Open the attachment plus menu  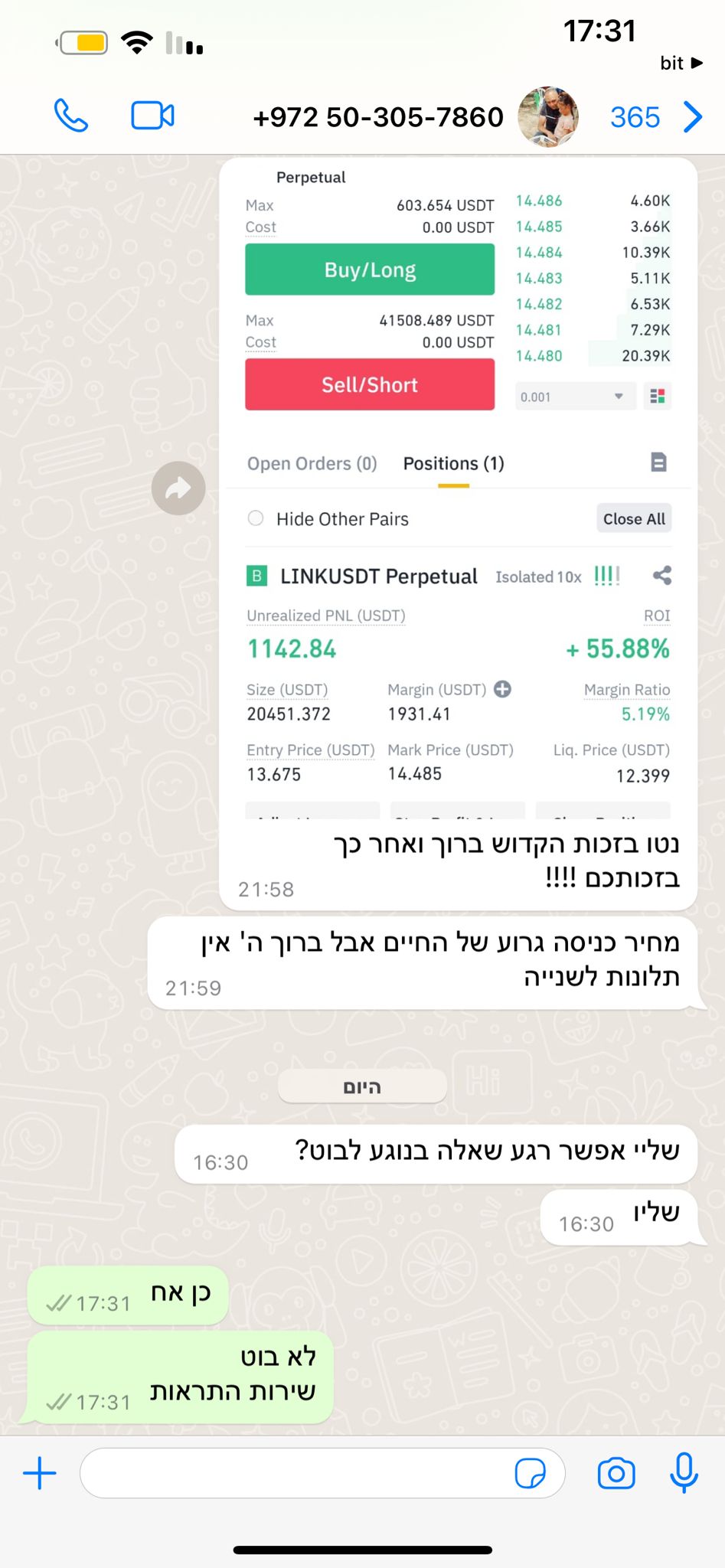(40, 1473)
